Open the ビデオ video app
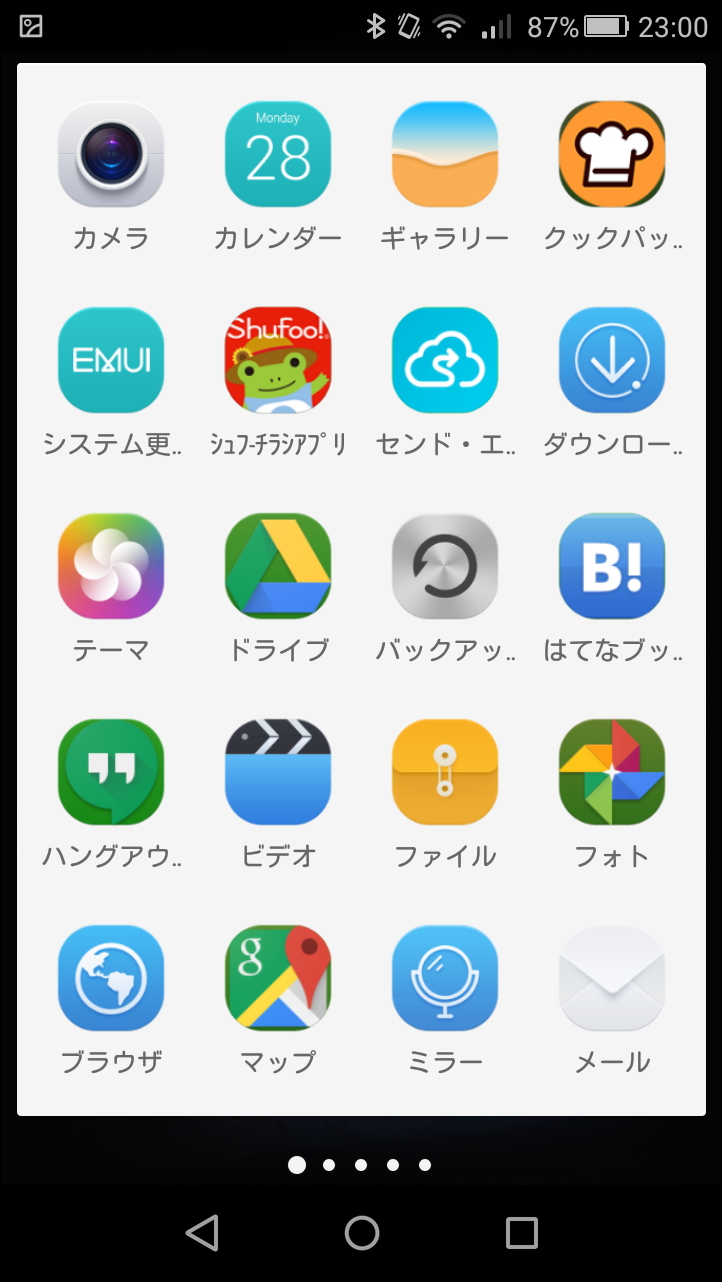Screen dimensions: 722x1282 pos(278,772)
